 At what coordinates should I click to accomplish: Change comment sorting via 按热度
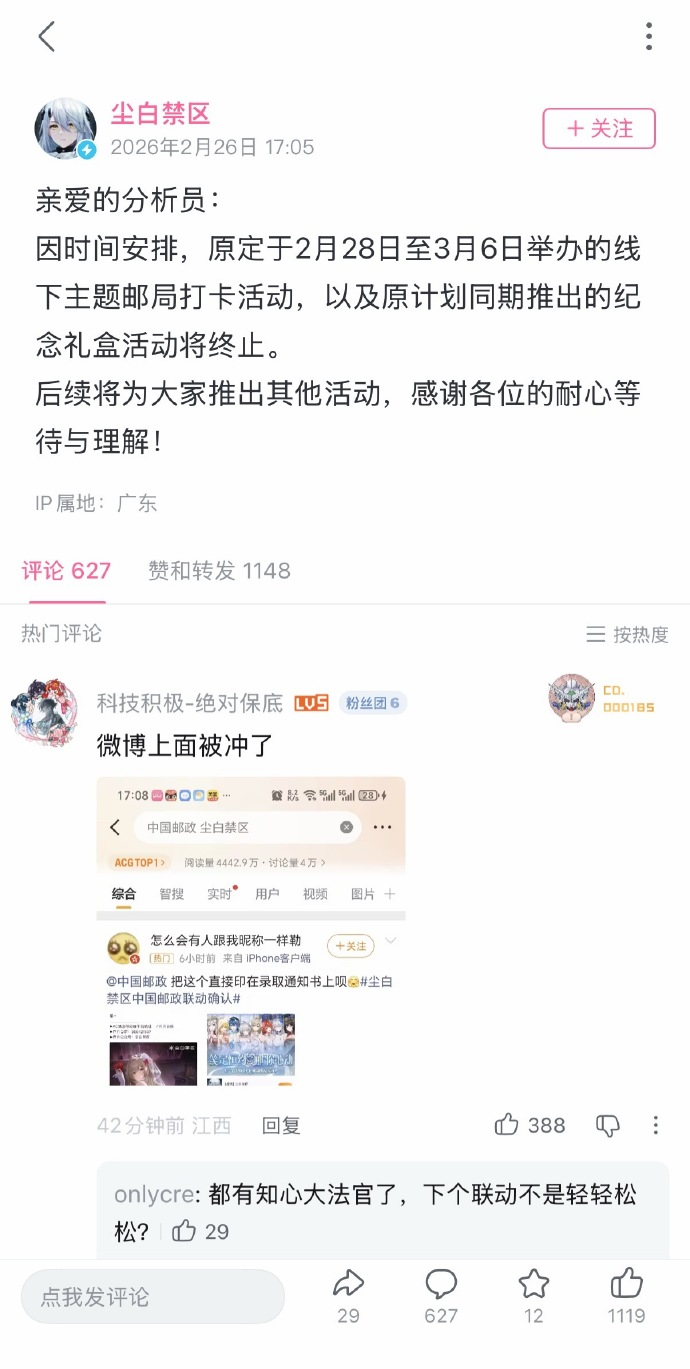click(x=627, y=635)
